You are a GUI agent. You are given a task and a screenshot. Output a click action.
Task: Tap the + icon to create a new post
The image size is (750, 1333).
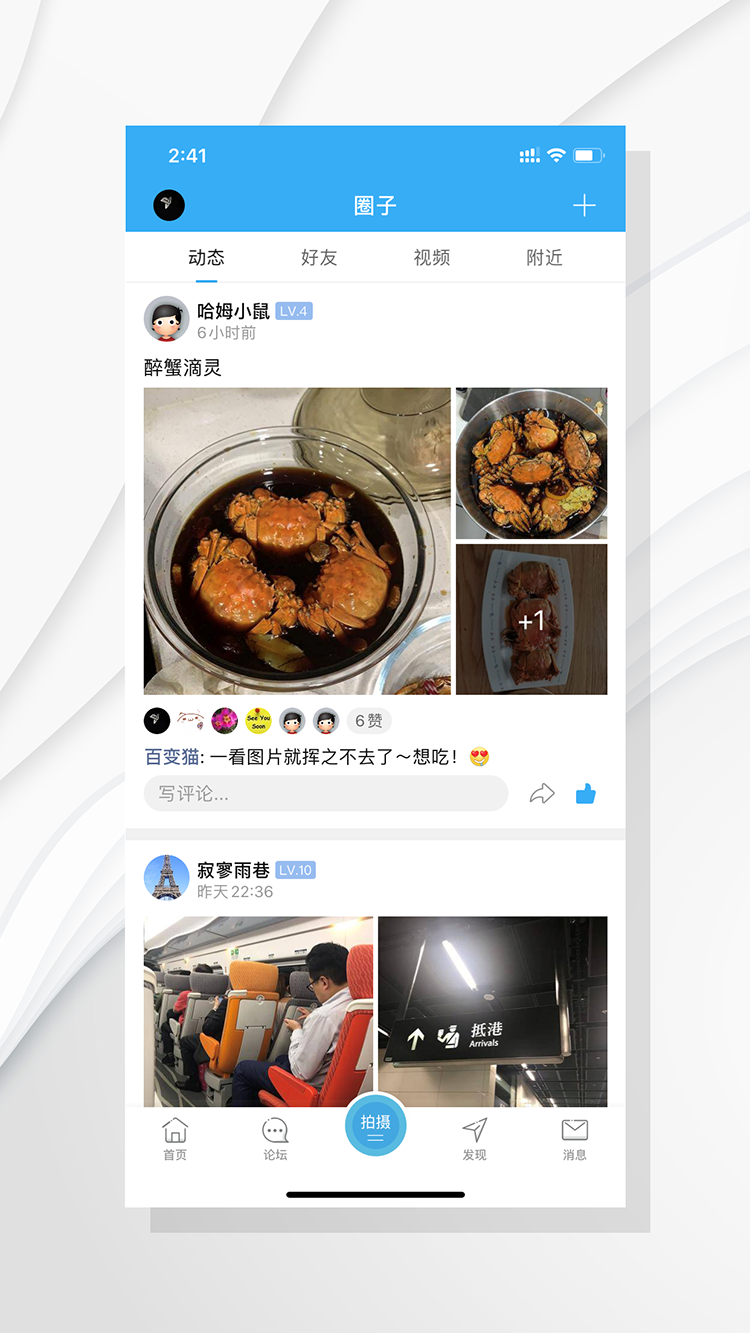[584, 206]
